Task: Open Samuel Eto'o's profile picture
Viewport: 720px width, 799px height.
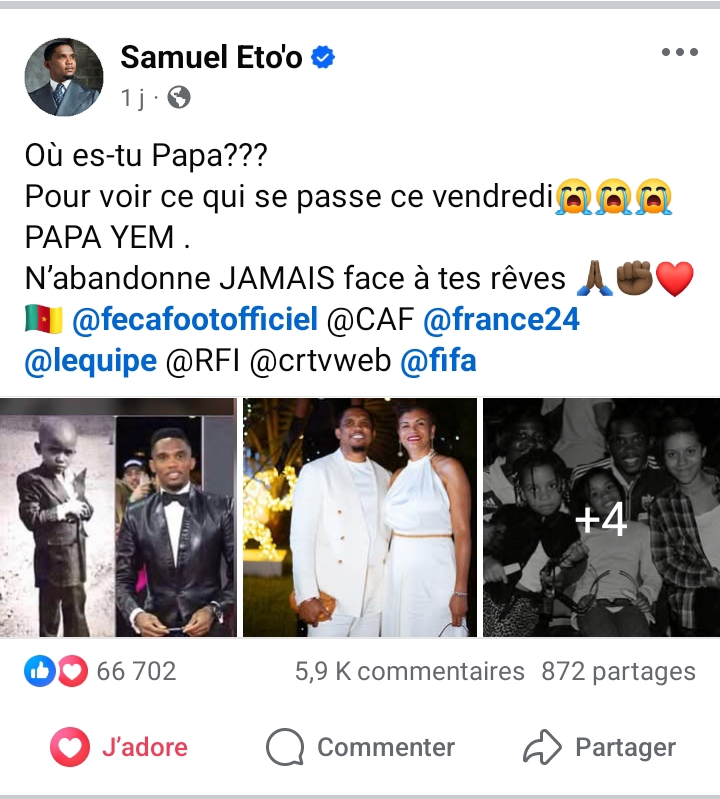Action: [x=64, y=77]
